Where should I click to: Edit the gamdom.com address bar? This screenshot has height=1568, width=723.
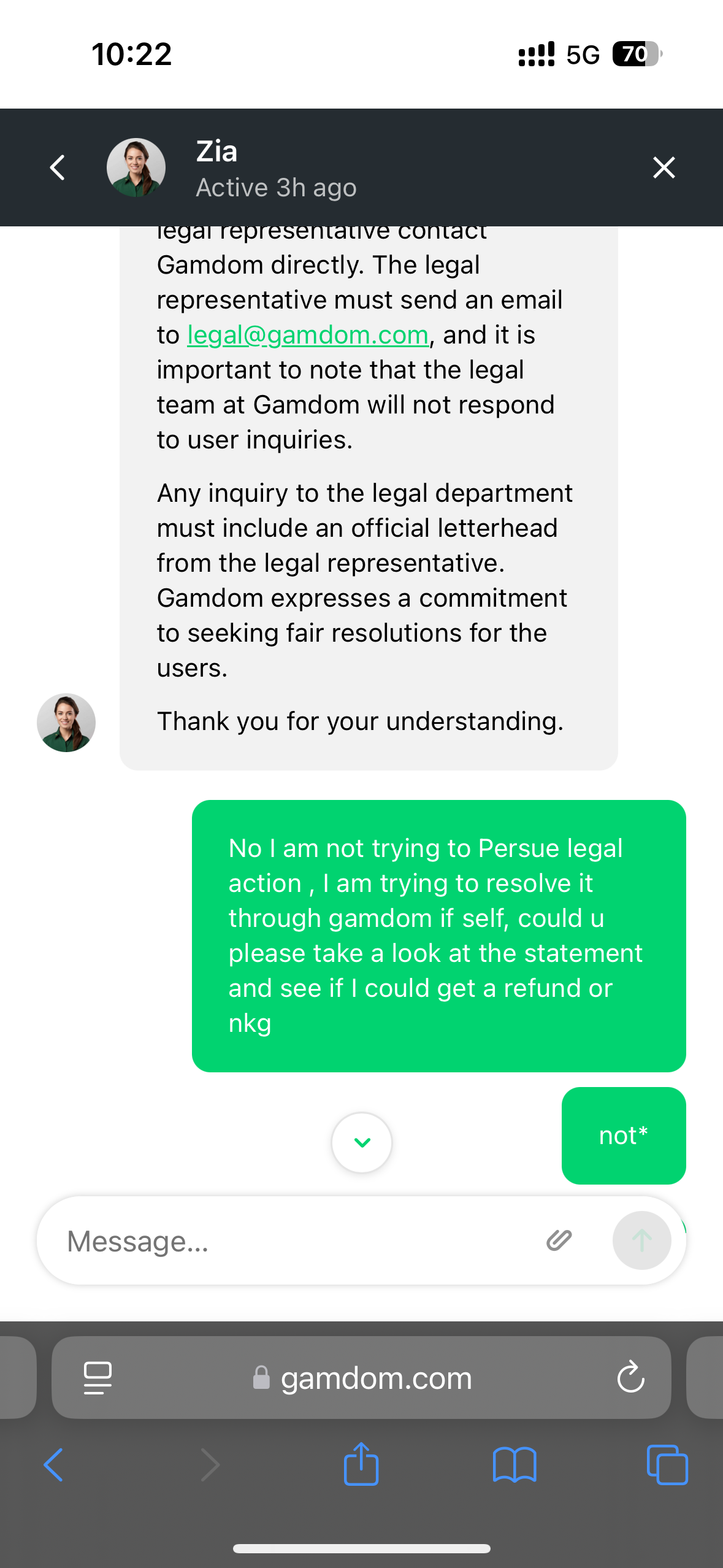(375, 1378)
